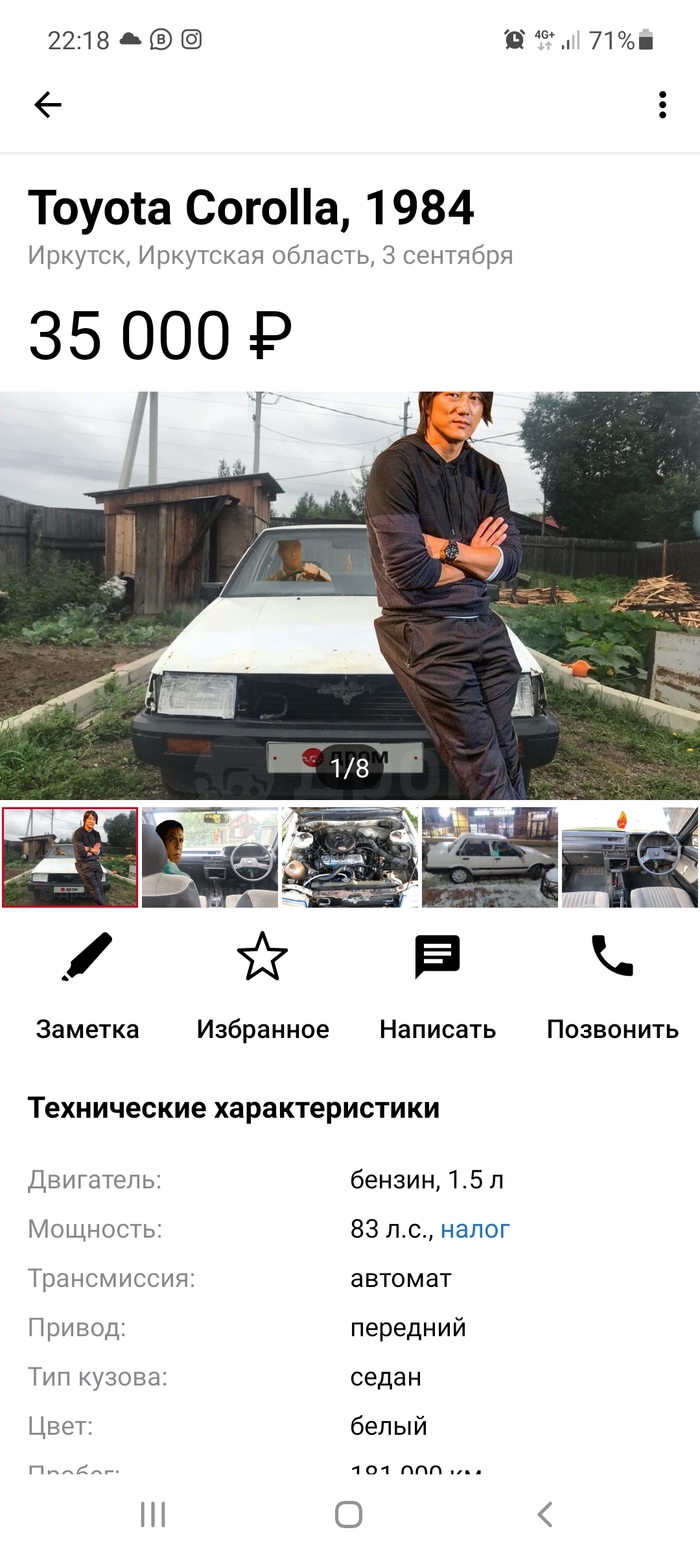The height and width of the screenshot is (1556, 700).
Task: Tap the system home button
Action: point(348,1514)
